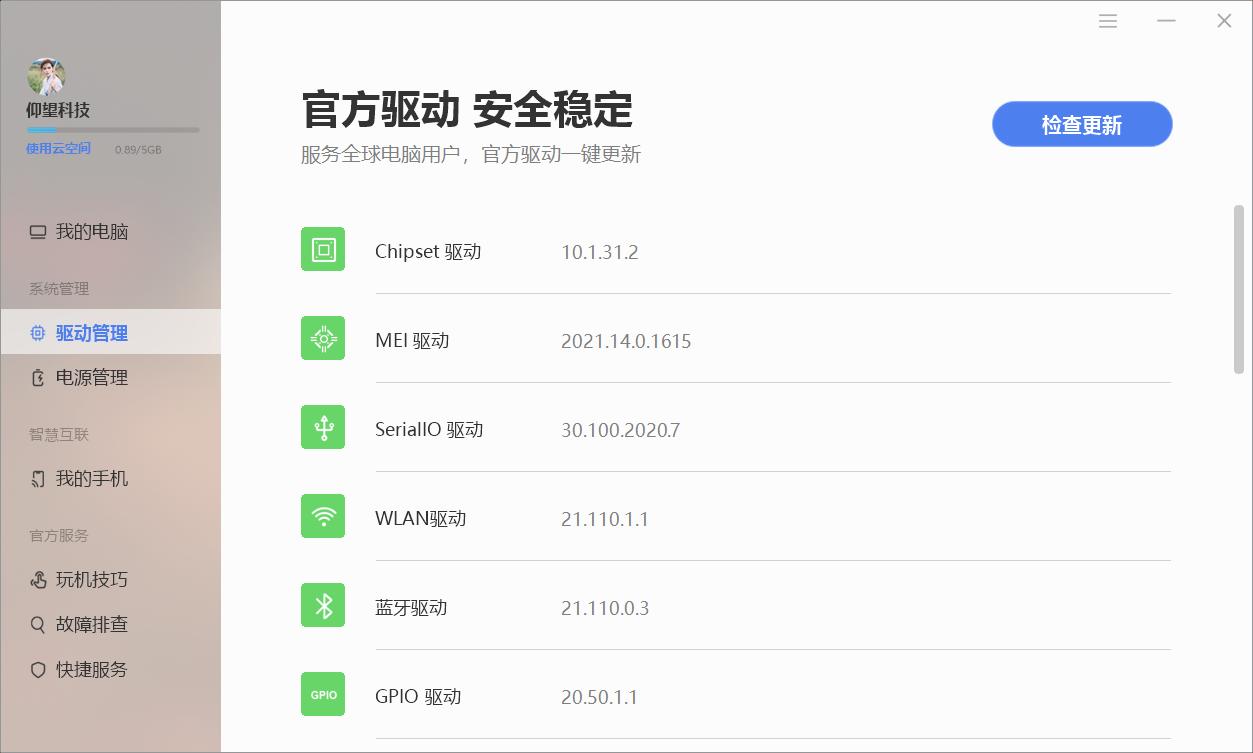Screen dimensions: 1253x753
Task: Close the window
Action: 1224,21
